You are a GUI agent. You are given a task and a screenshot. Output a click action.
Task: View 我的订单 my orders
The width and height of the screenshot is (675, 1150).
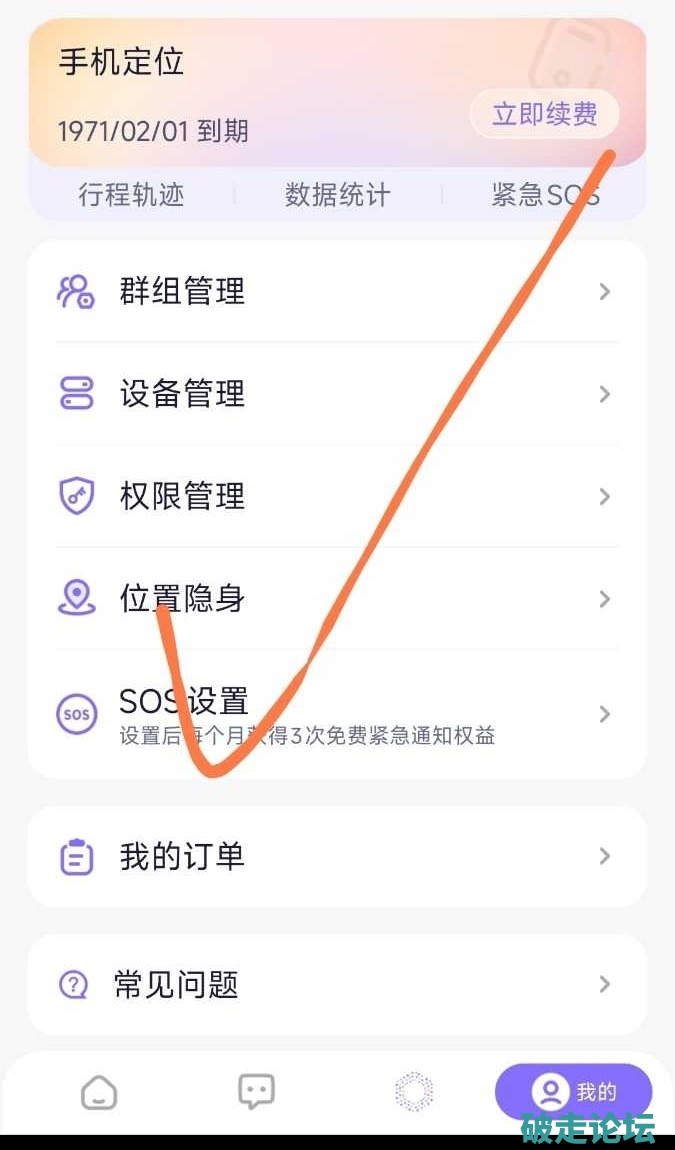[x=336, y=857]
